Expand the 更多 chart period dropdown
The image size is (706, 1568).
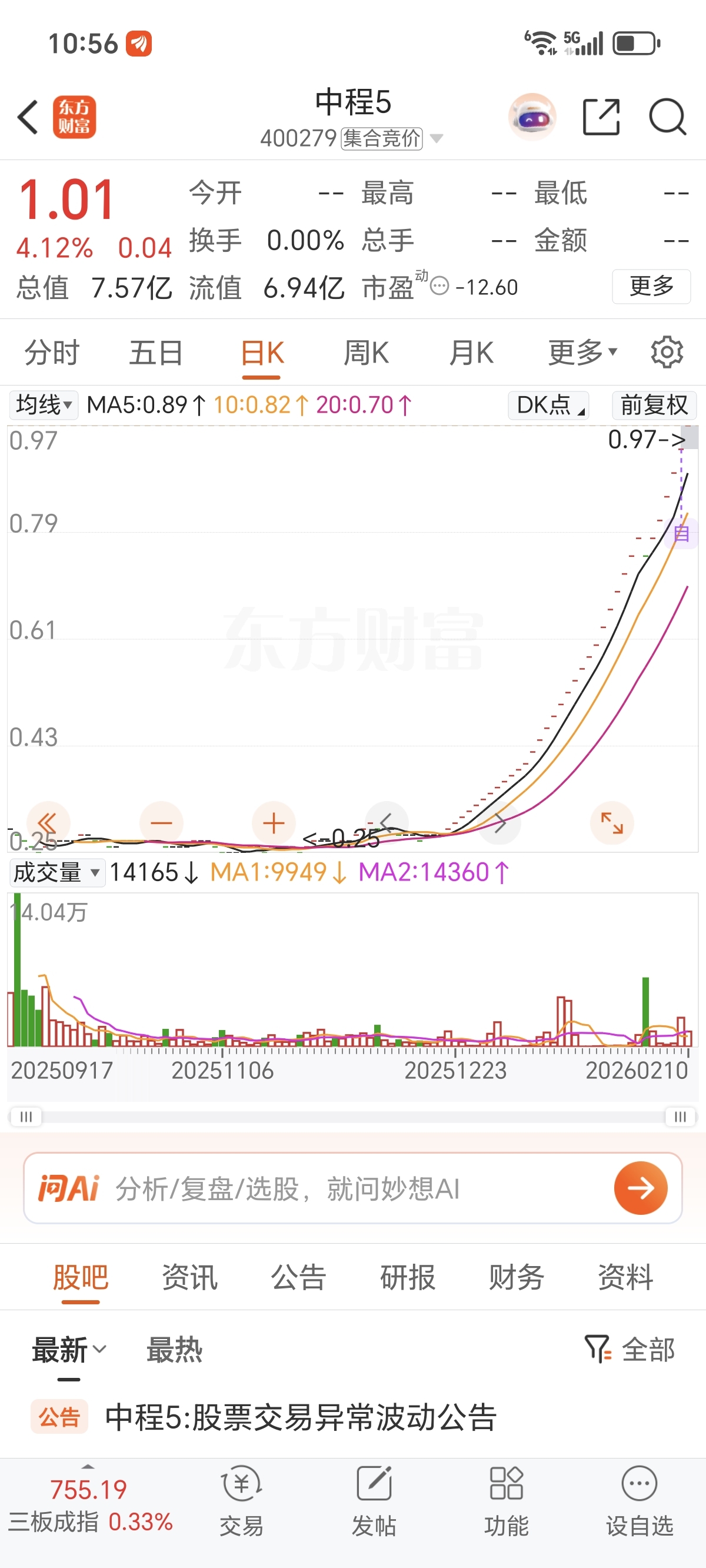(x=582, y=353)
